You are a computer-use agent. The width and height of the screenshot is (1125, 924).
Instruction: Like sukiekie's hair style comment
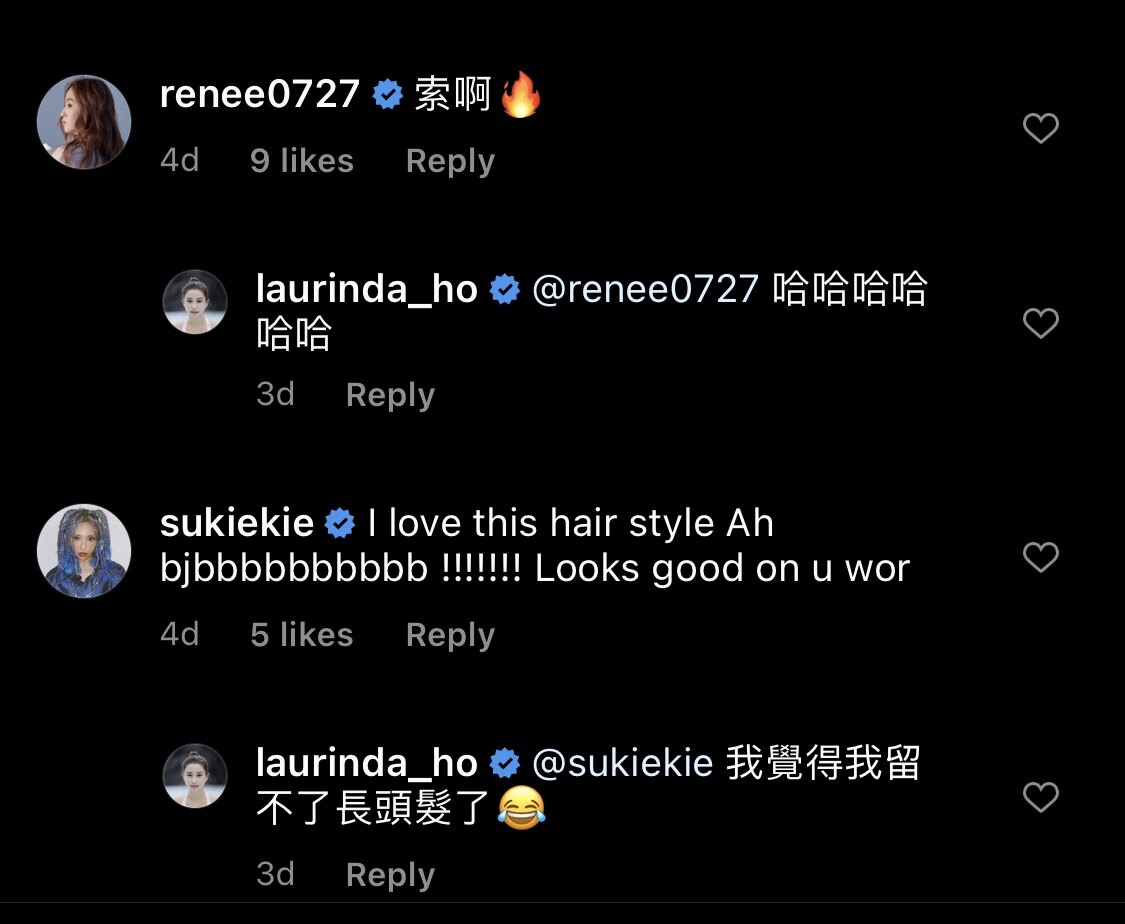[x=1041, y=557]
